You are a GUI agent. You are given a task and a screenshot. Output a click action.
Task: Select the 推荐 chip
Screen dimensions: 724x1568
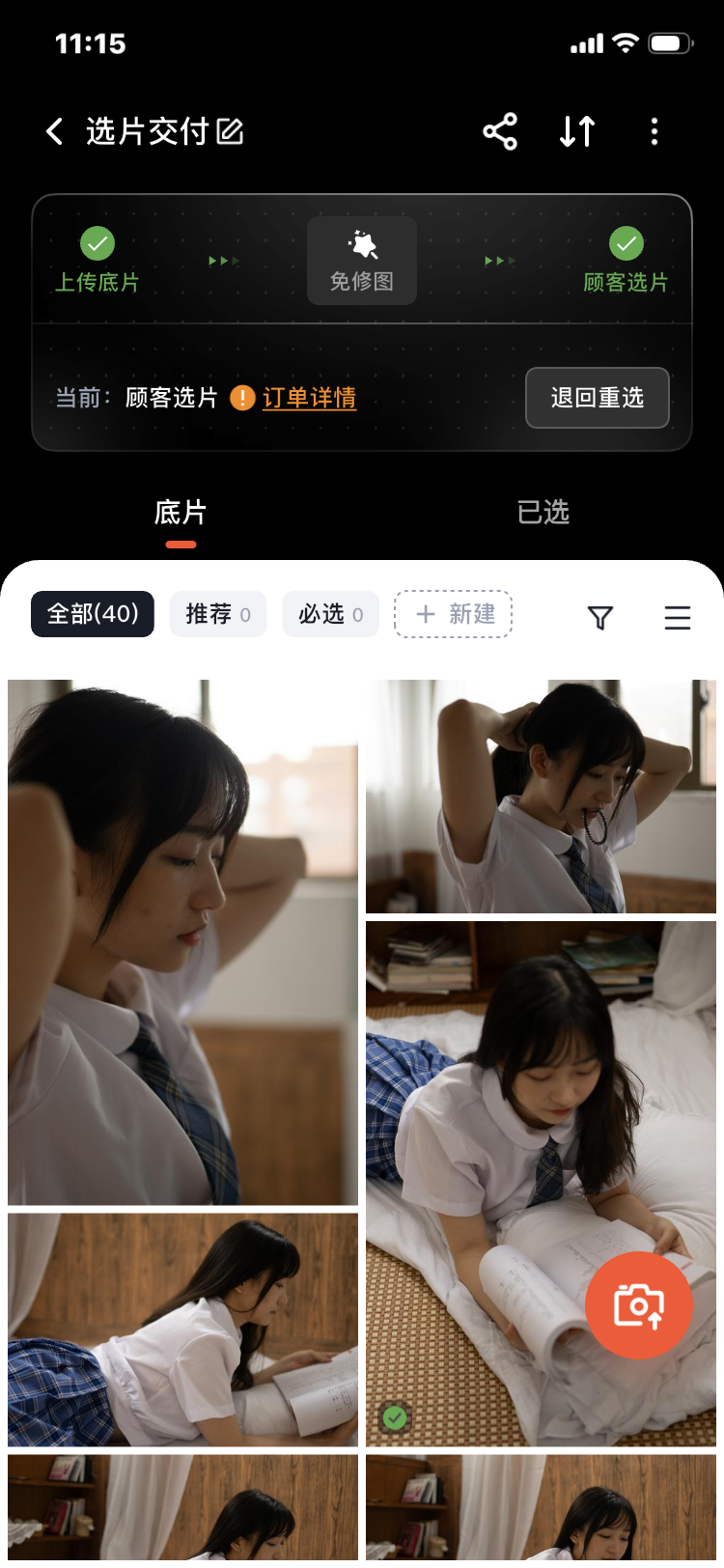pos(218,614)
